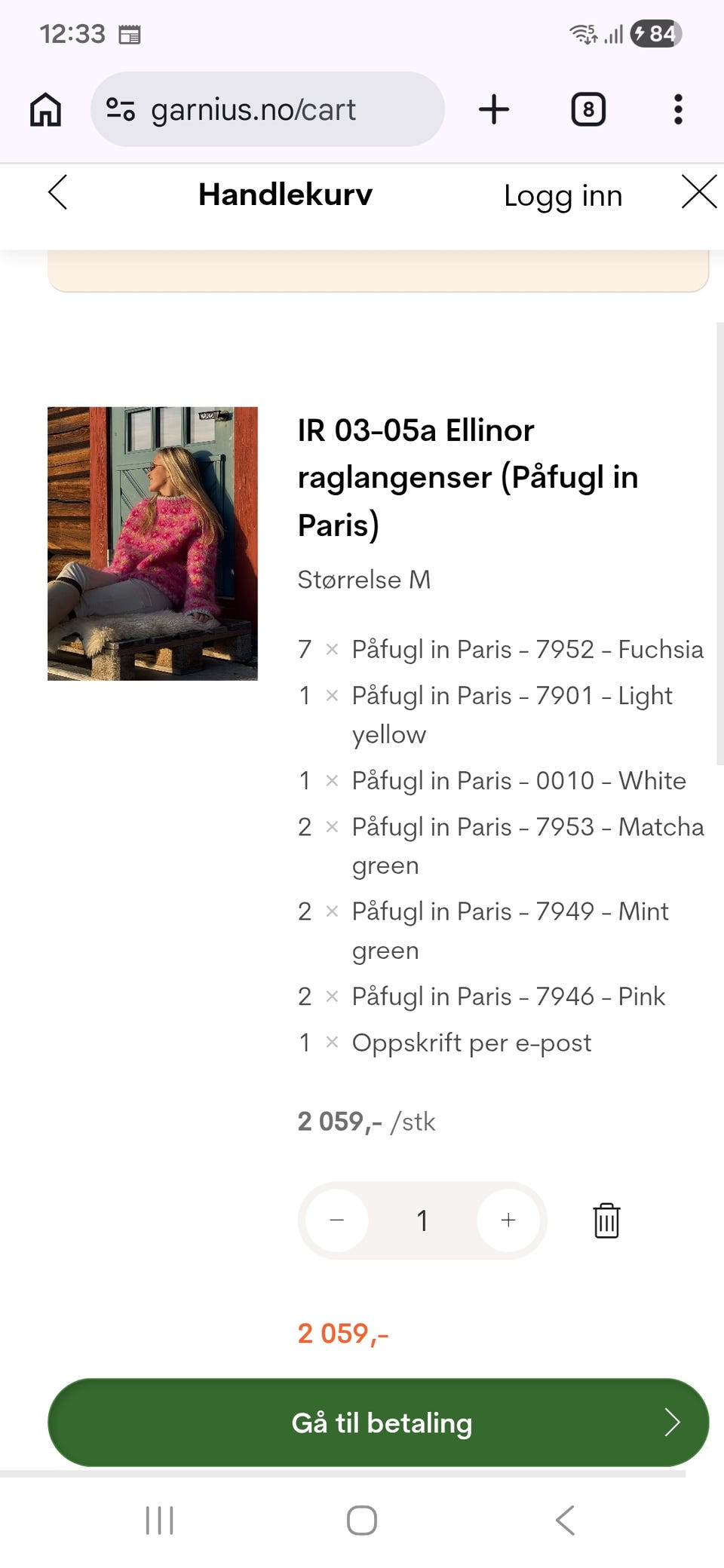The image size is (724, 1568).
Task: Tap the Gå til betaling button
Action: pyautogui.click(x=381, y=1423)
